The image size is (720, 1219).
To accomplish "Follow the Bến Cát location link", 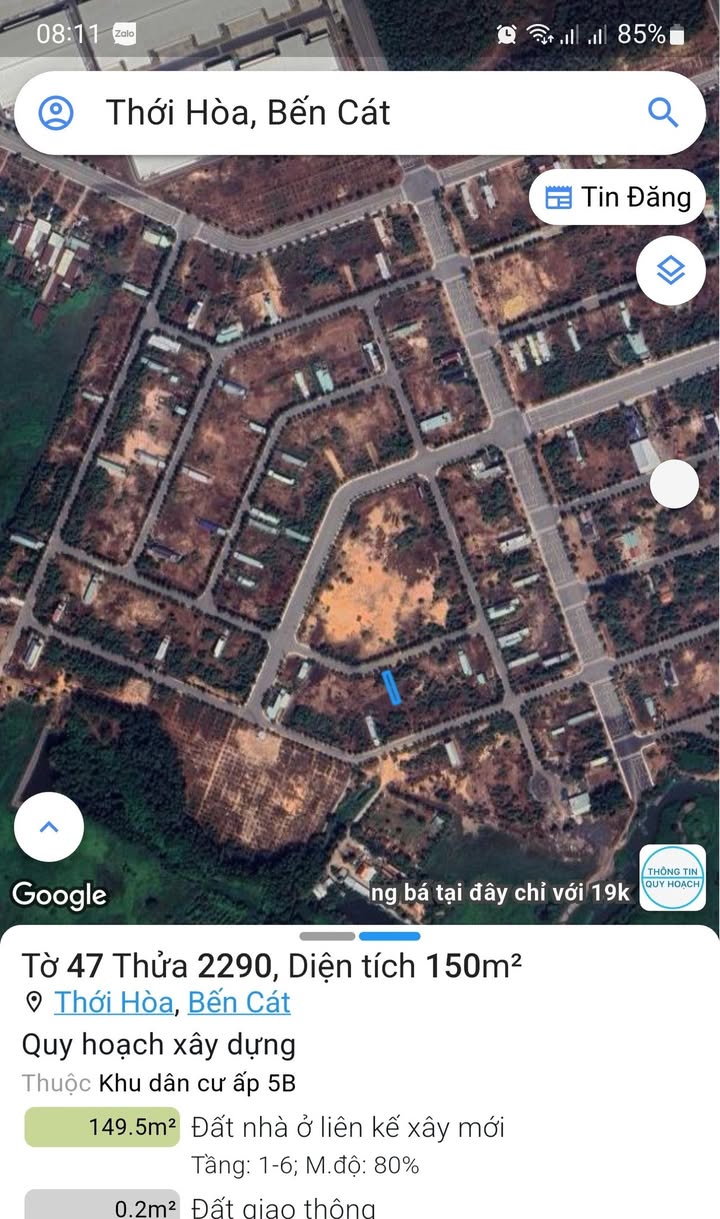I will (239, 1001).
